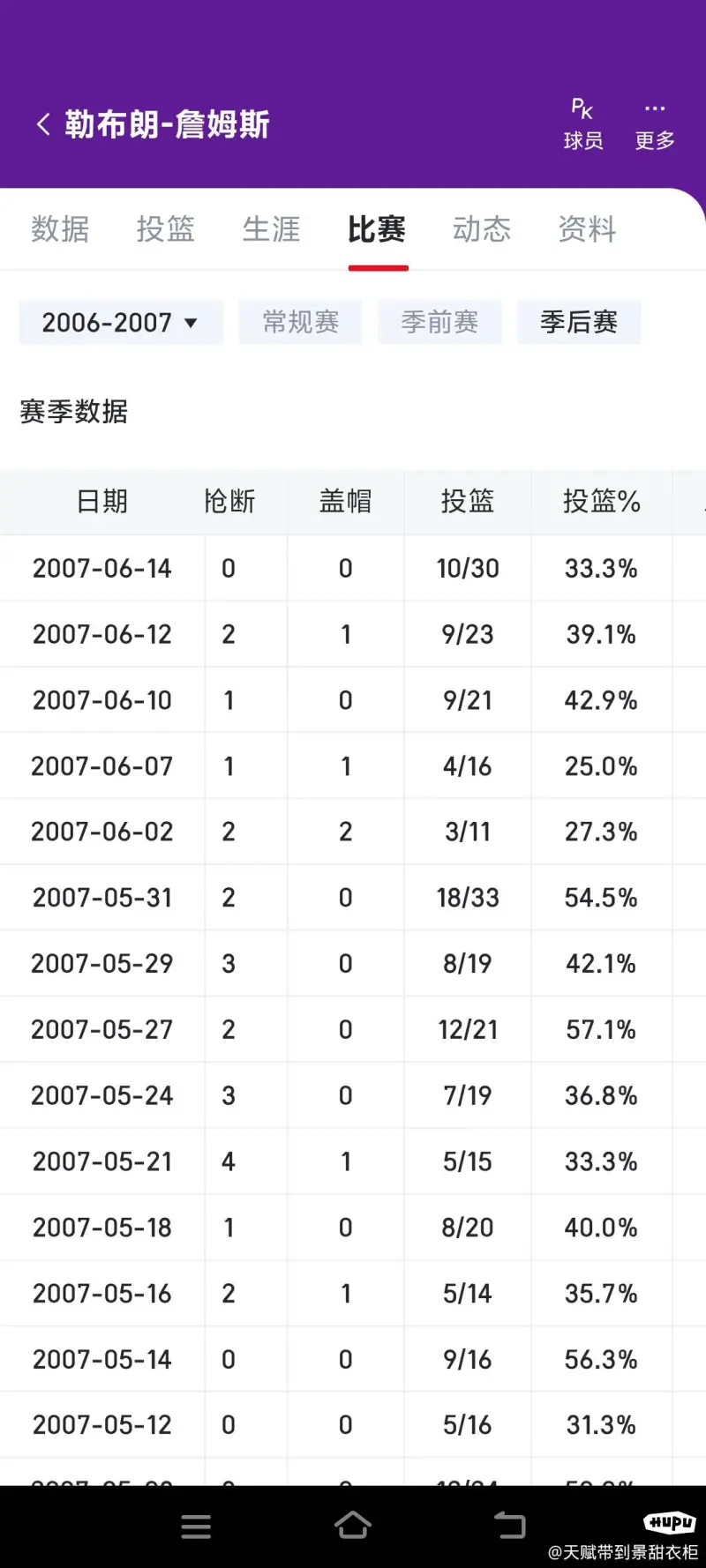The height and width of the screenshot is (1568, 706).
Task: Open the system recent apps menu button
Action: pyautogui.click(x=196, y=1527)
